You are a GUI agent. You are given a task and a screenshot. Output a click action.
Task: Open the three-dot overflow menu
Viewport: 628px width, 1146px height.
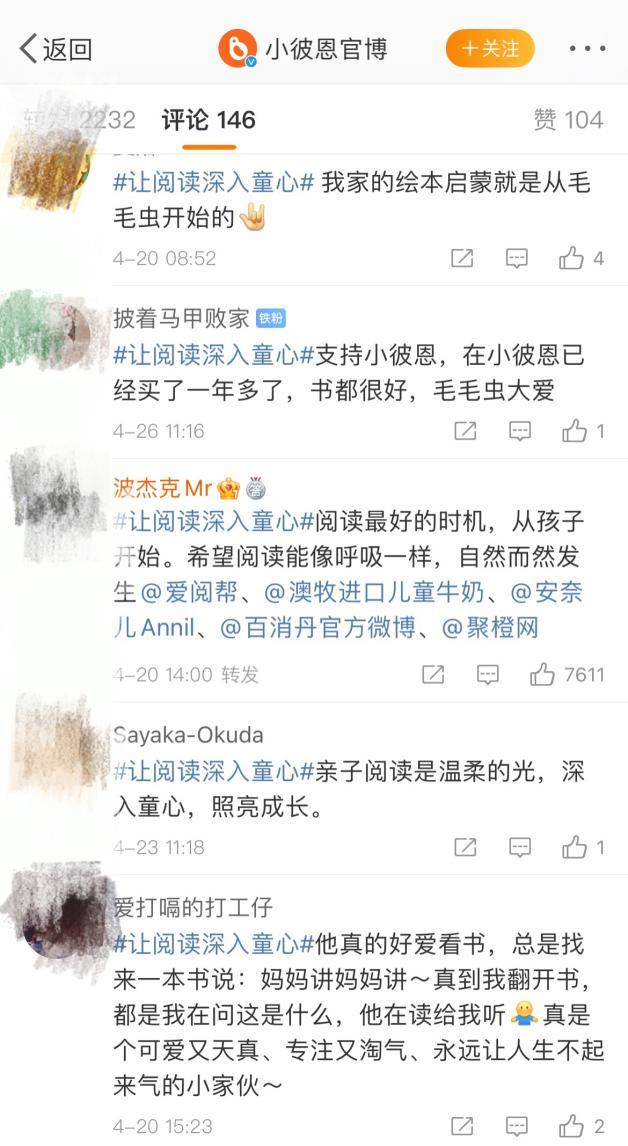[586, 48]
